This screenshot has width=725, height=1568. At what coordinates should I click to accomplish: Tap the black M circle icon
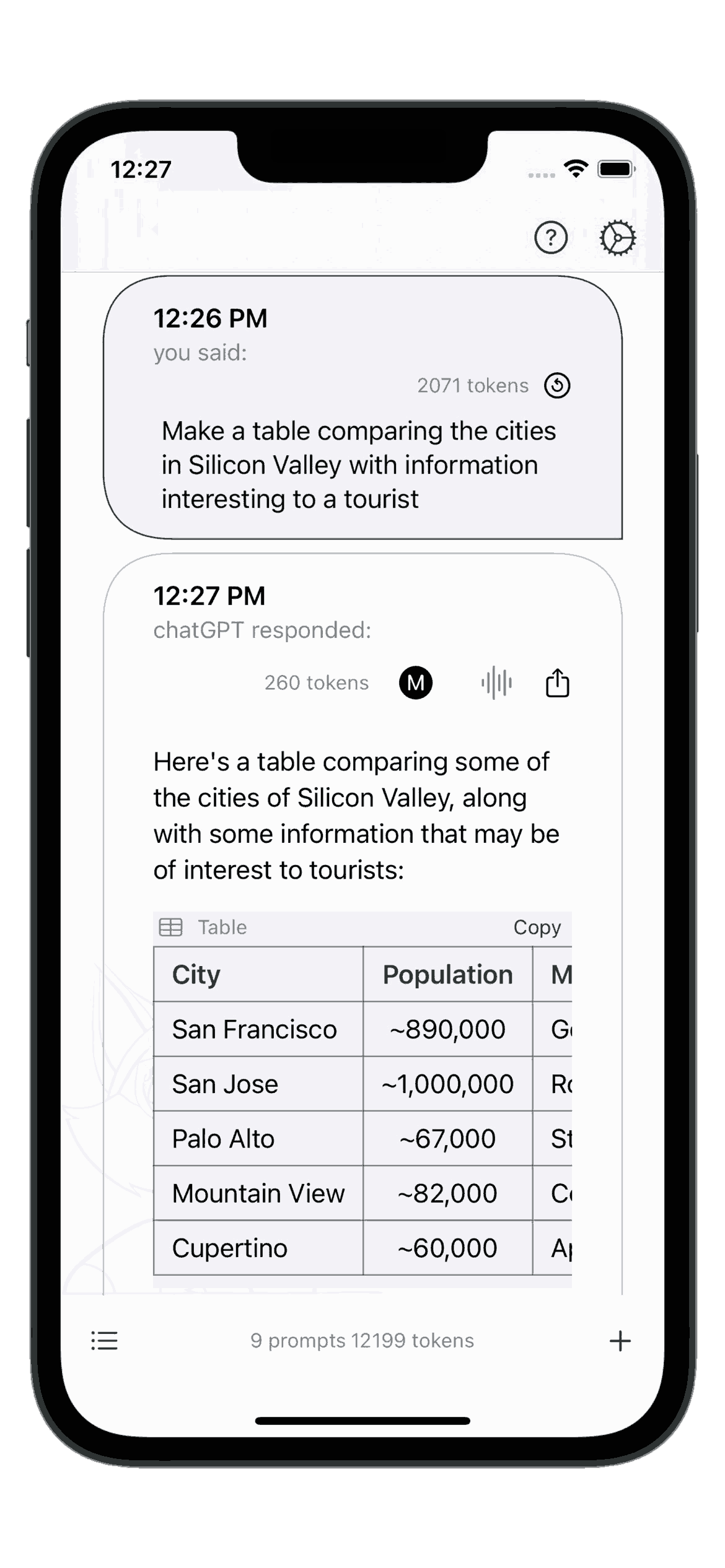pos(415,682)
